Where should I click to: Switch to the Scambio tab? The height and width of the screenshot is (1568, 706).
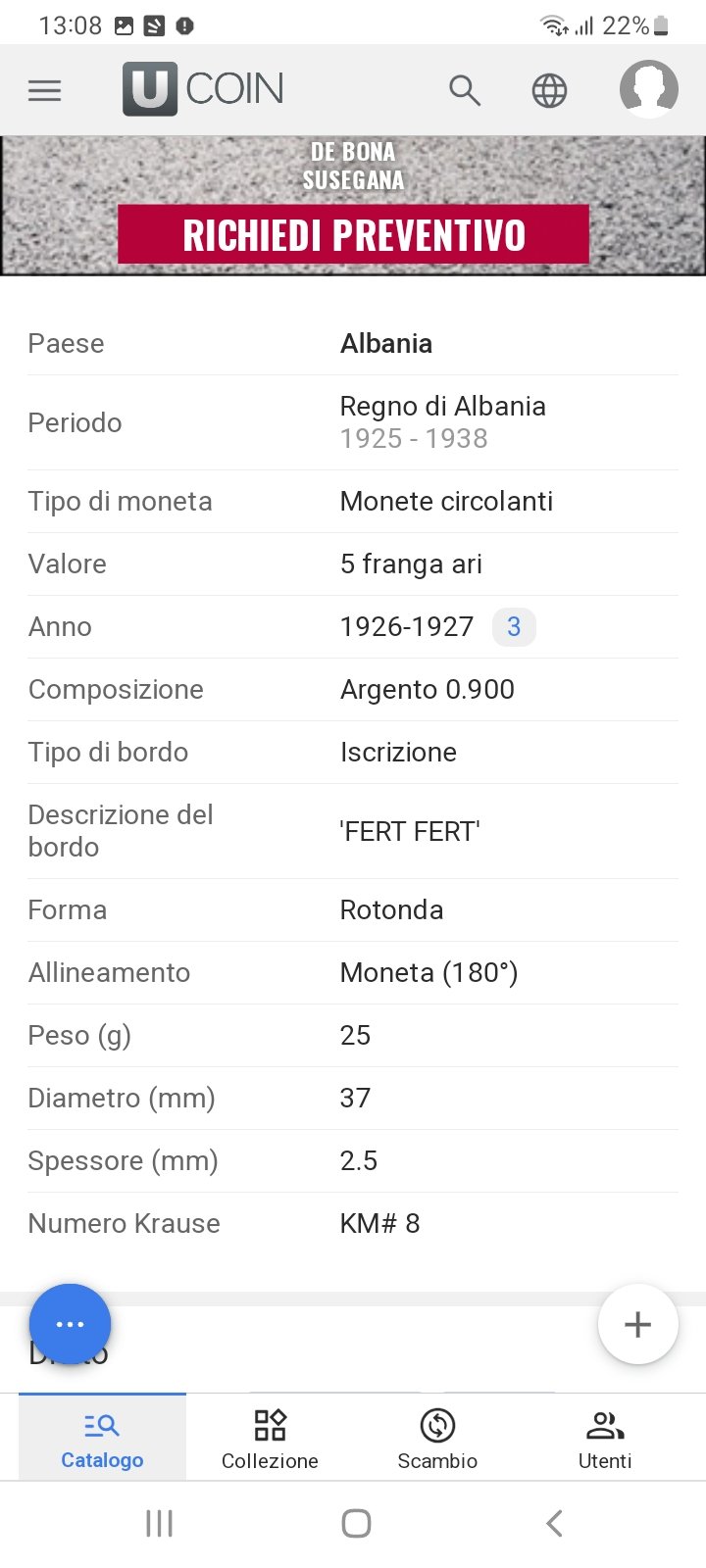tap(437, 1438)
